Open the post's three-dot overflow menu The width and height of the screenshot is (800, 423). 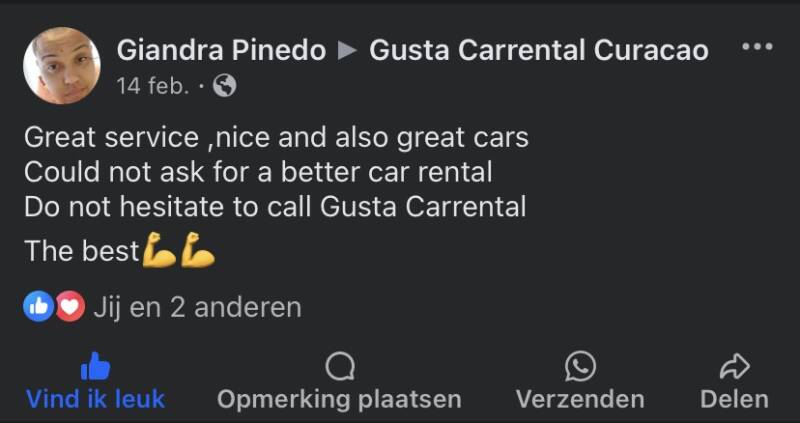pyautogui.click(x=757, y=46)
